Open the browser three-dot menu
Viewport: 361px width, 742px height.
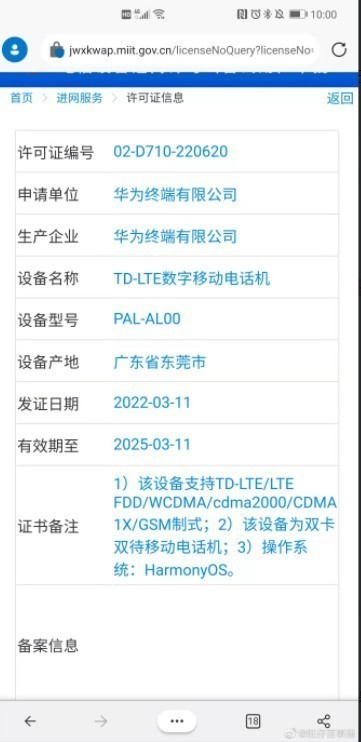[x=176, y=721]
